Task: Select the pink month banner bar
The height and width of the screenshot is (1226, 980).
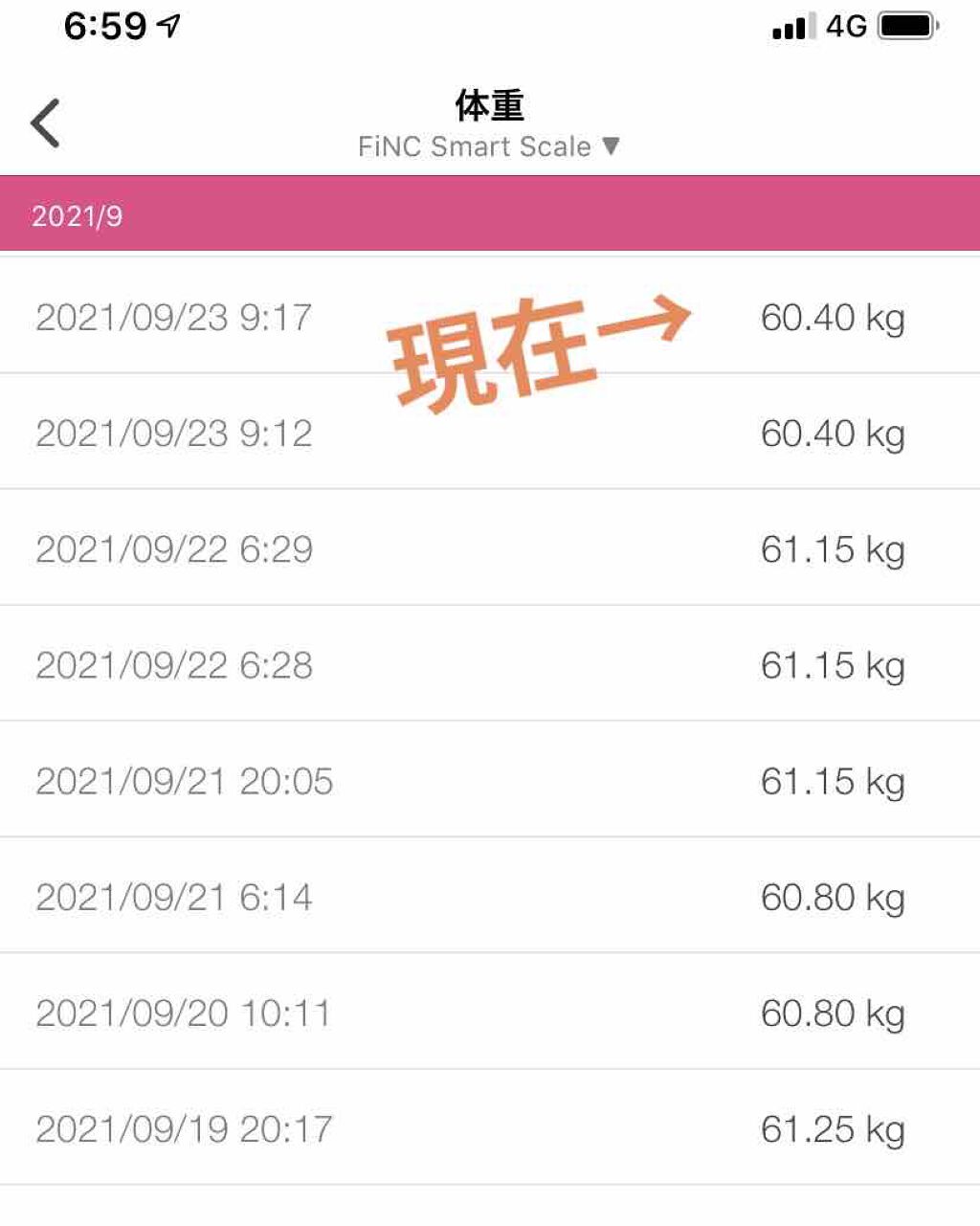Action: [x=490, y=216]
